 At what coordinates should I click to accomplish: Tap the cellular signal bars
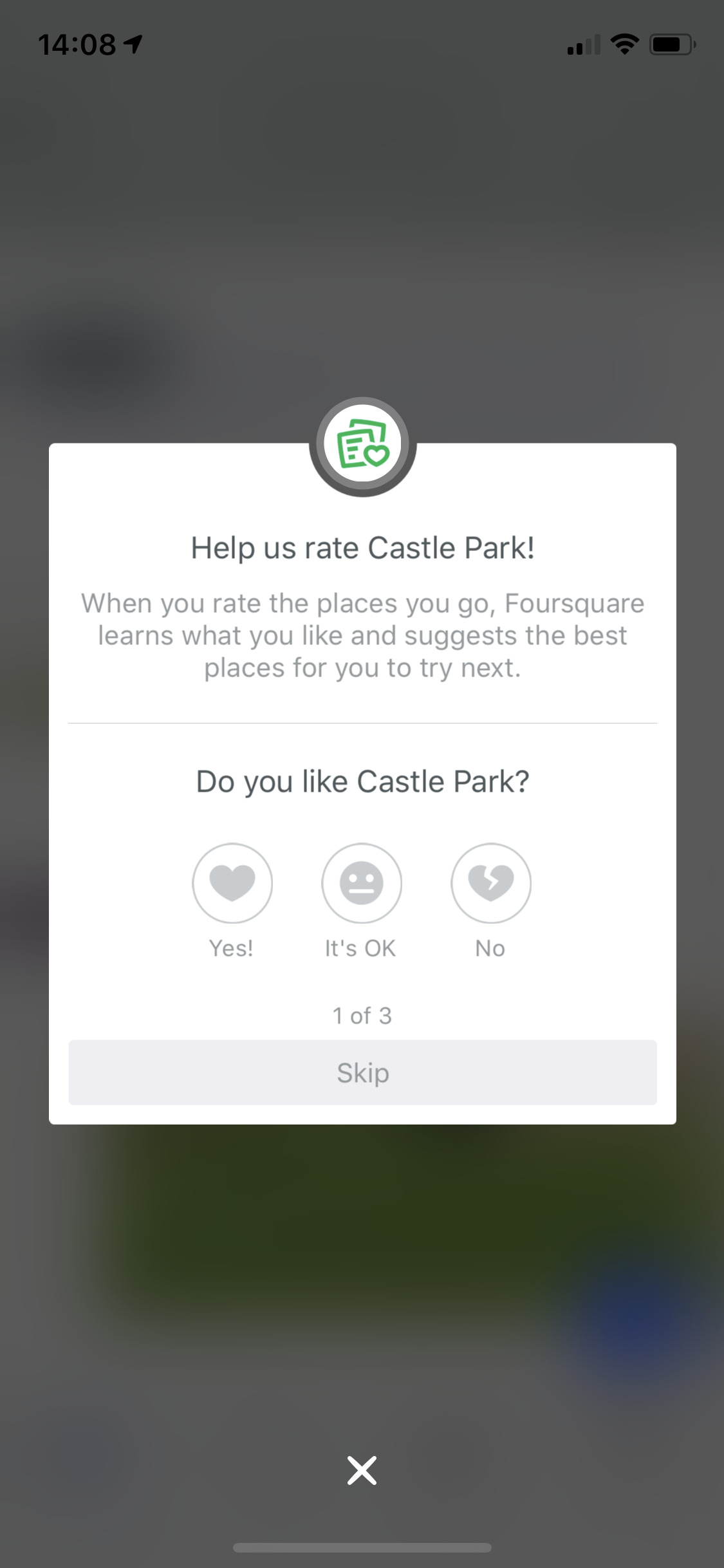[x=582, y=45]
